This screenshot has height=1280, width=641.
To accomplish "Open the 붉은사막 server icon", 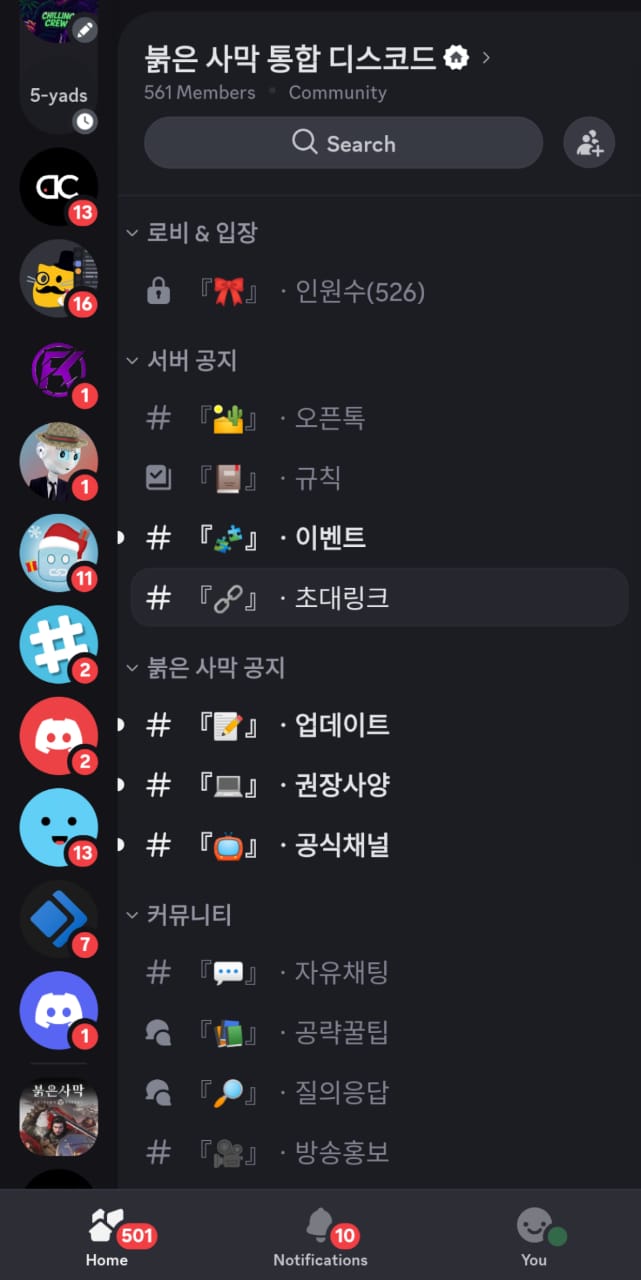I will point(59,1117).
